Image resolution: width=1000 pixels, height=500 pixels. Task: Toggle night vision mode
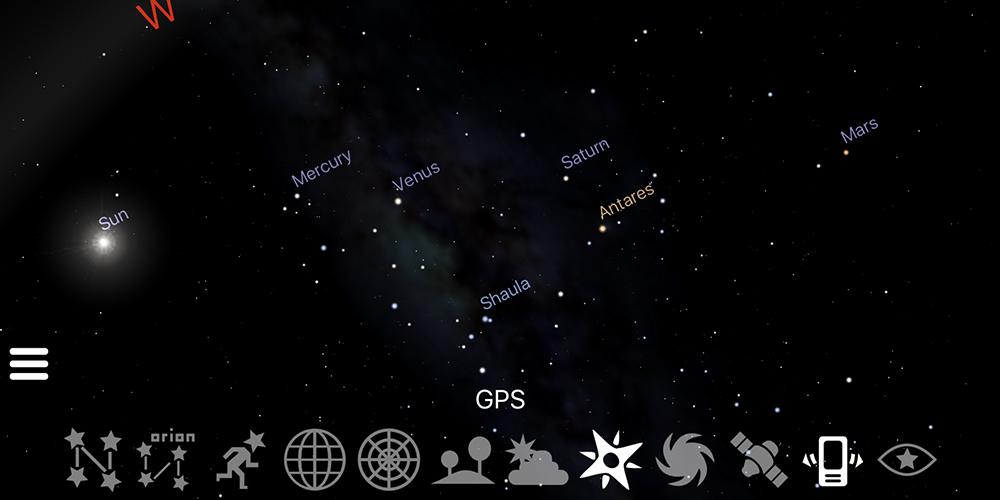click(x=907, y=459)
